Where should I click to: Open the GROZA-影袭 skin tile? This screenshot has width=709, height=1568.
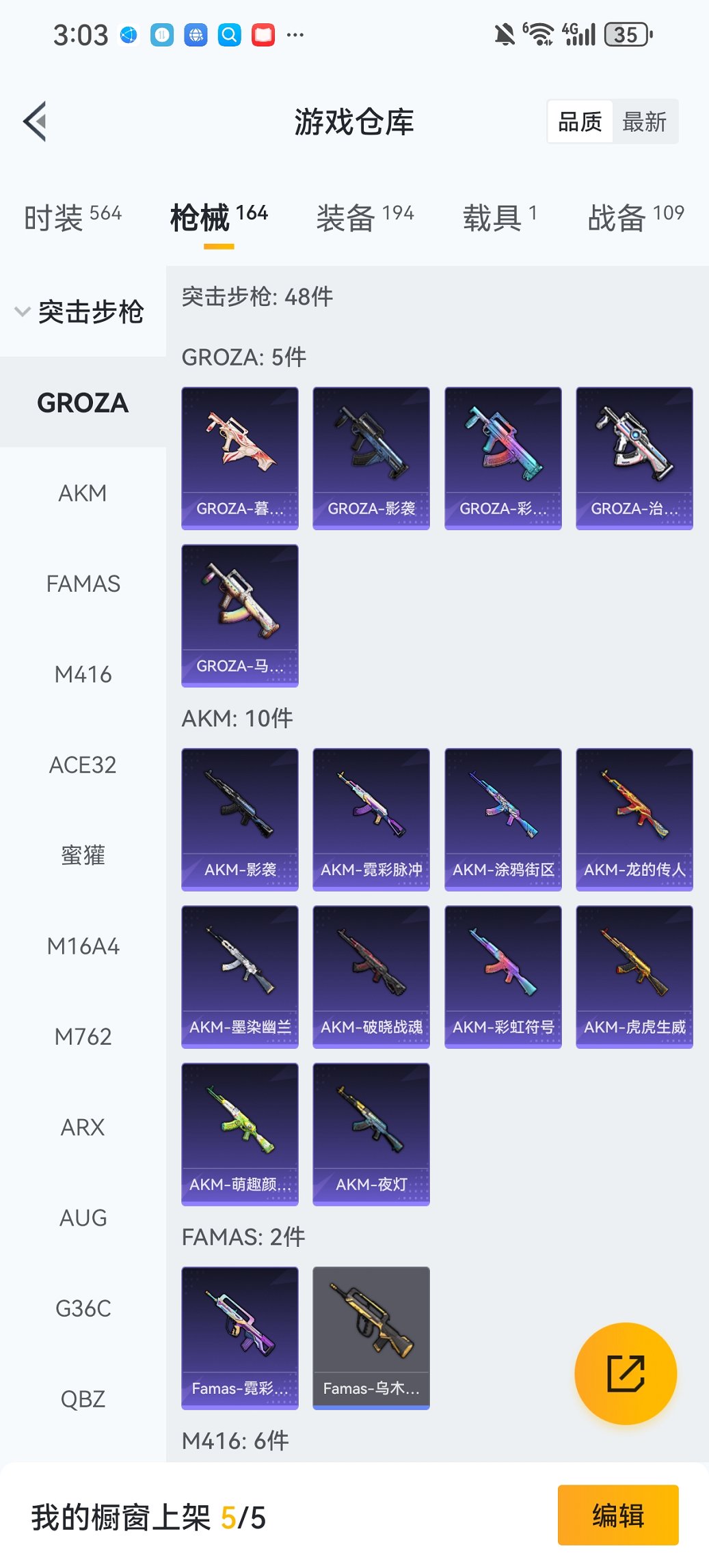coord(371,458)
